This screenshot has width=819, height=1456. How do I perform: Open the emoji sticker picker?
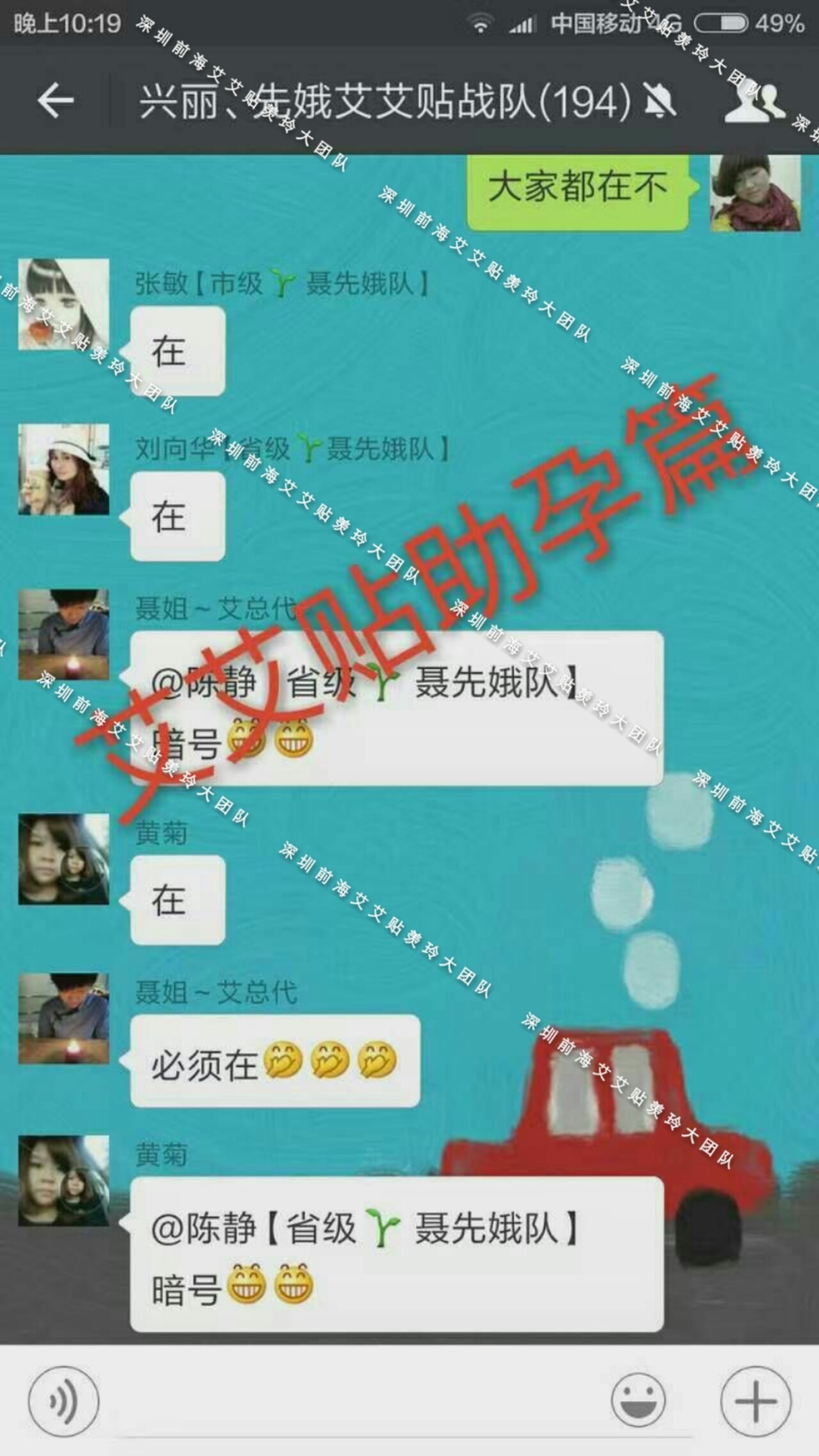point(638,1402)
